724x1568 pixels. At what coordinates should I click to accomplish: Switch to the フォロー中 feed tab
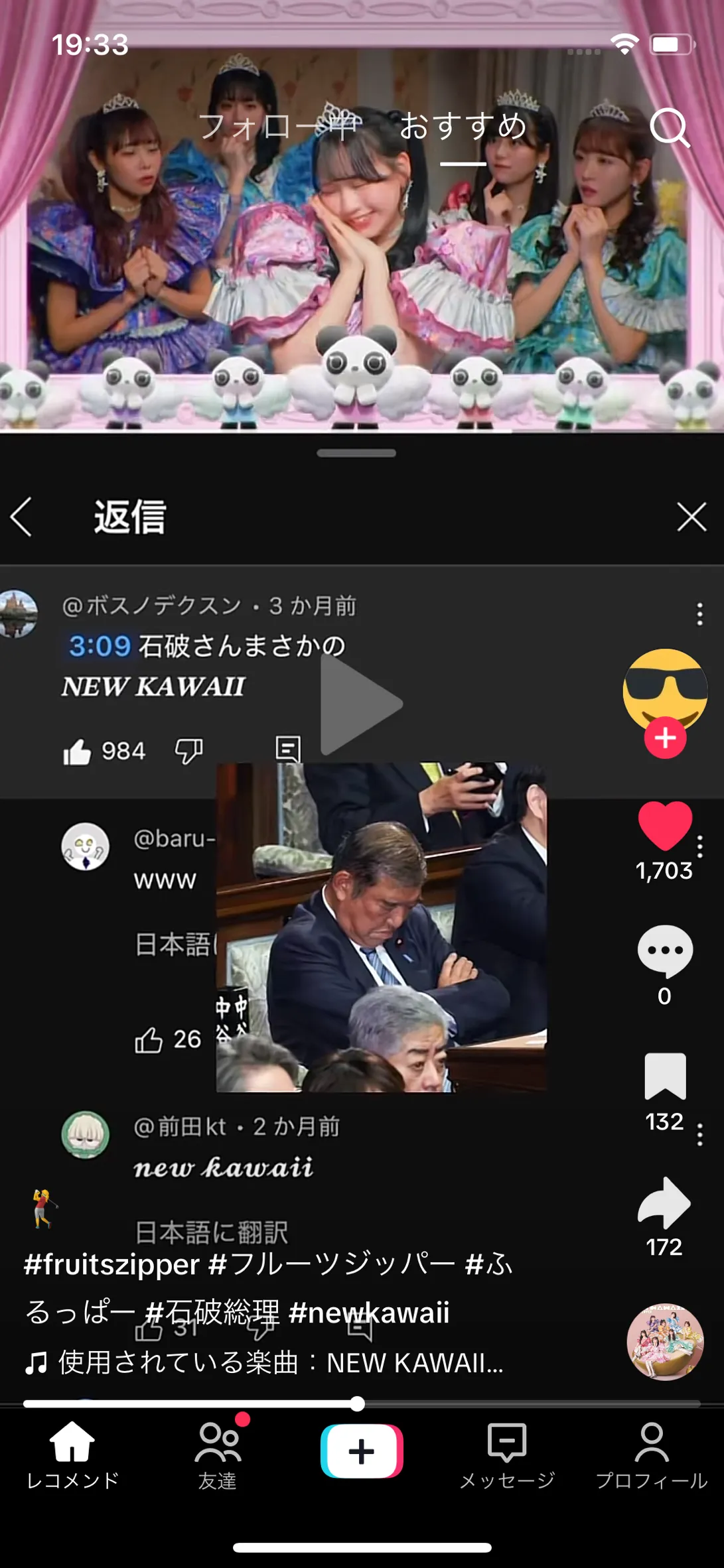(x=280, y=126)
